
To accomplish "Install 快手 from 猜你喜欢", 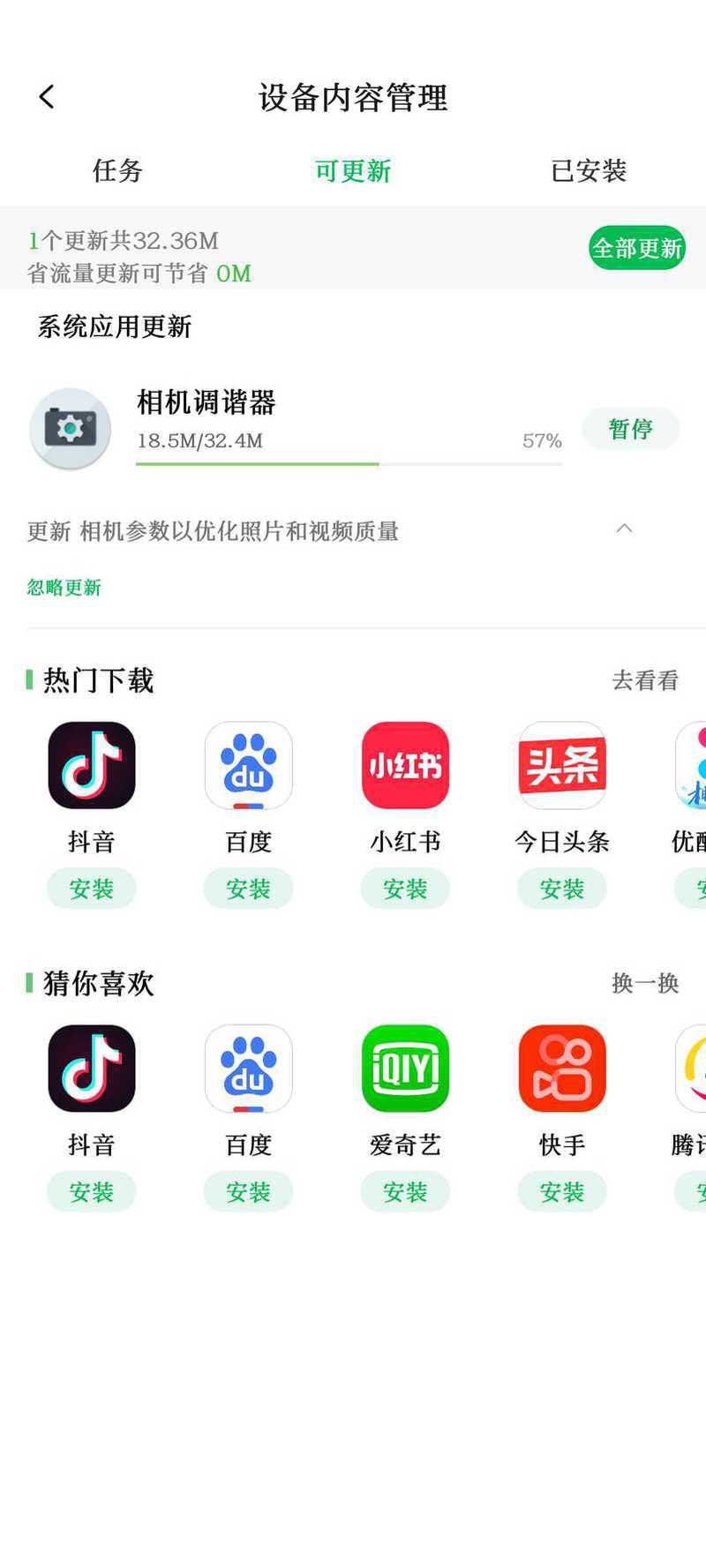I will pos(562,1192).
